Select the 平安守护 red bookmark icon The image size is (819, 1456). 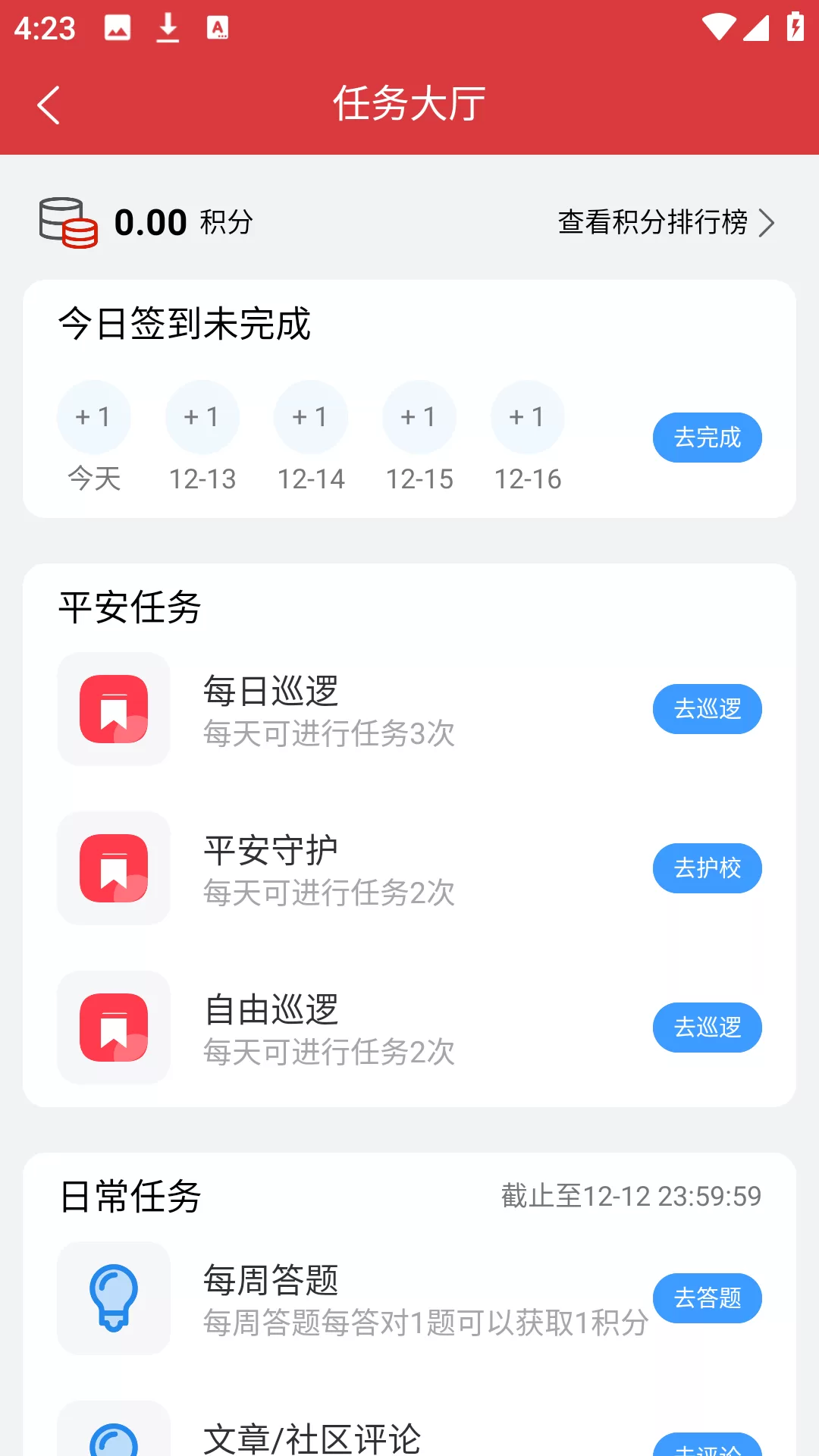[113, 869]
